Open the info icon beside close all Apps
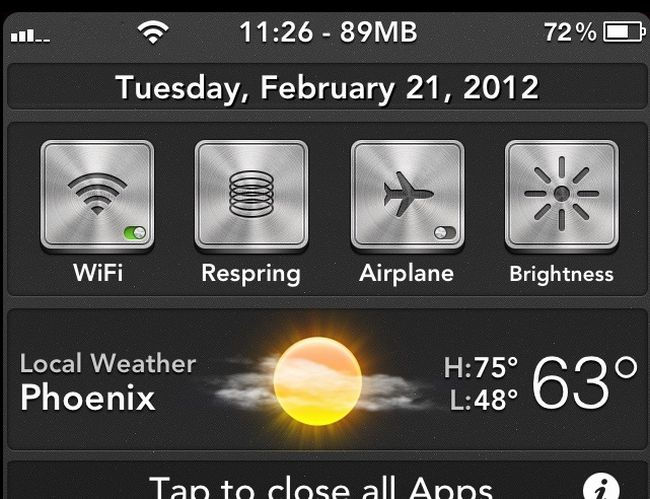The height and width of the screenshot is (499, 650). (602, 487)
